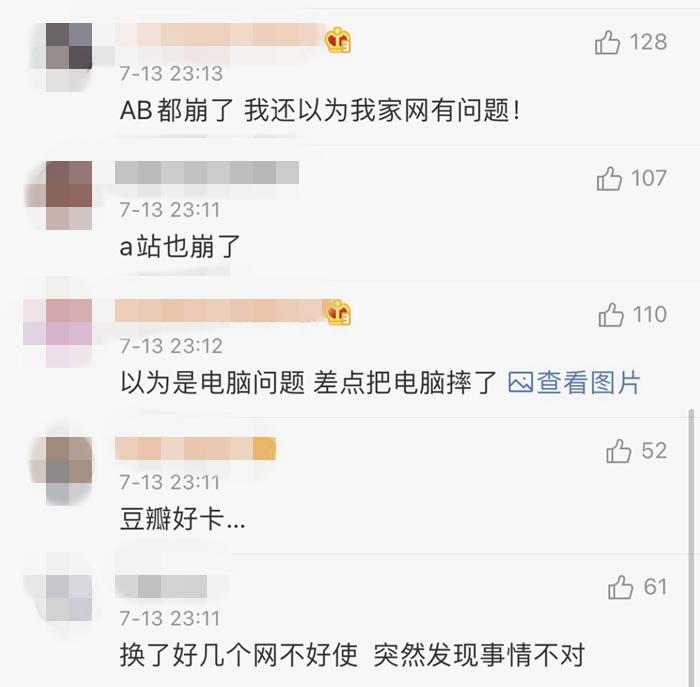Like the comment "换了好几个网不好使"
Viewport: 700px width, 687px height.
[620, 587]
